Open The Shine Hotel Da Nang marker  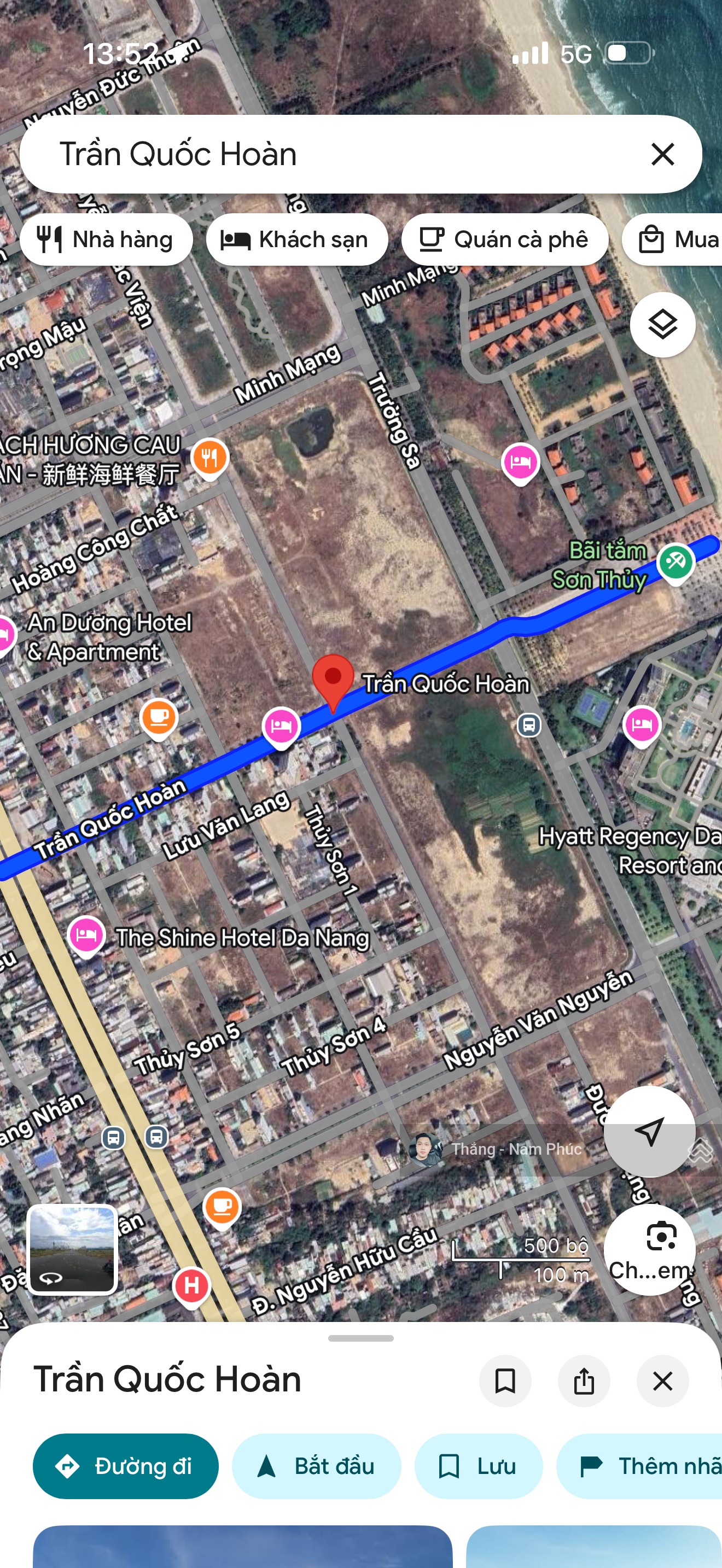(86, 935)
